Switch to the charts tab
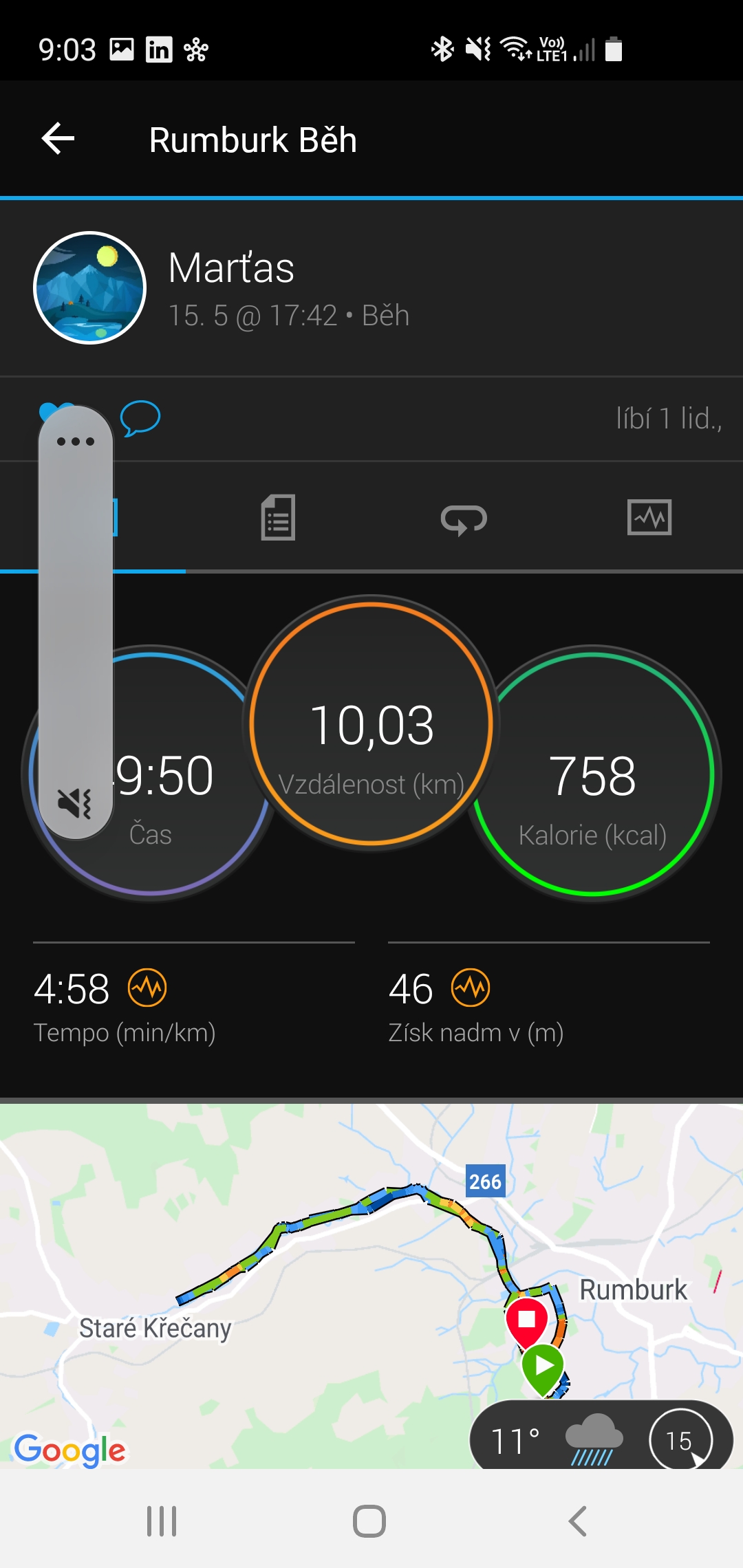This screenshot has width=743, height=1568. click(x=649, y=517)
